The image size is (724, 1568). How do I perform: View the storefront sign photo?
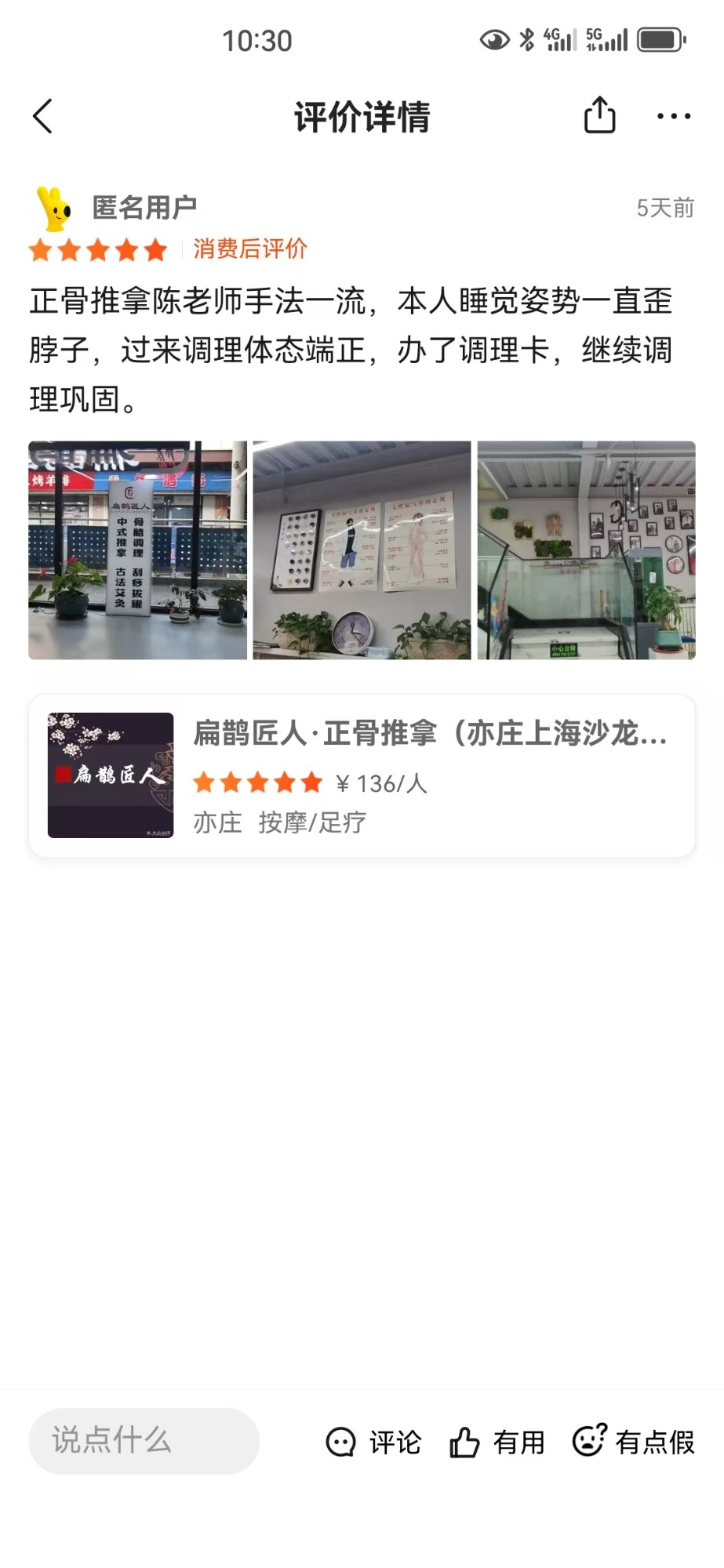click(x=138, y=550)
